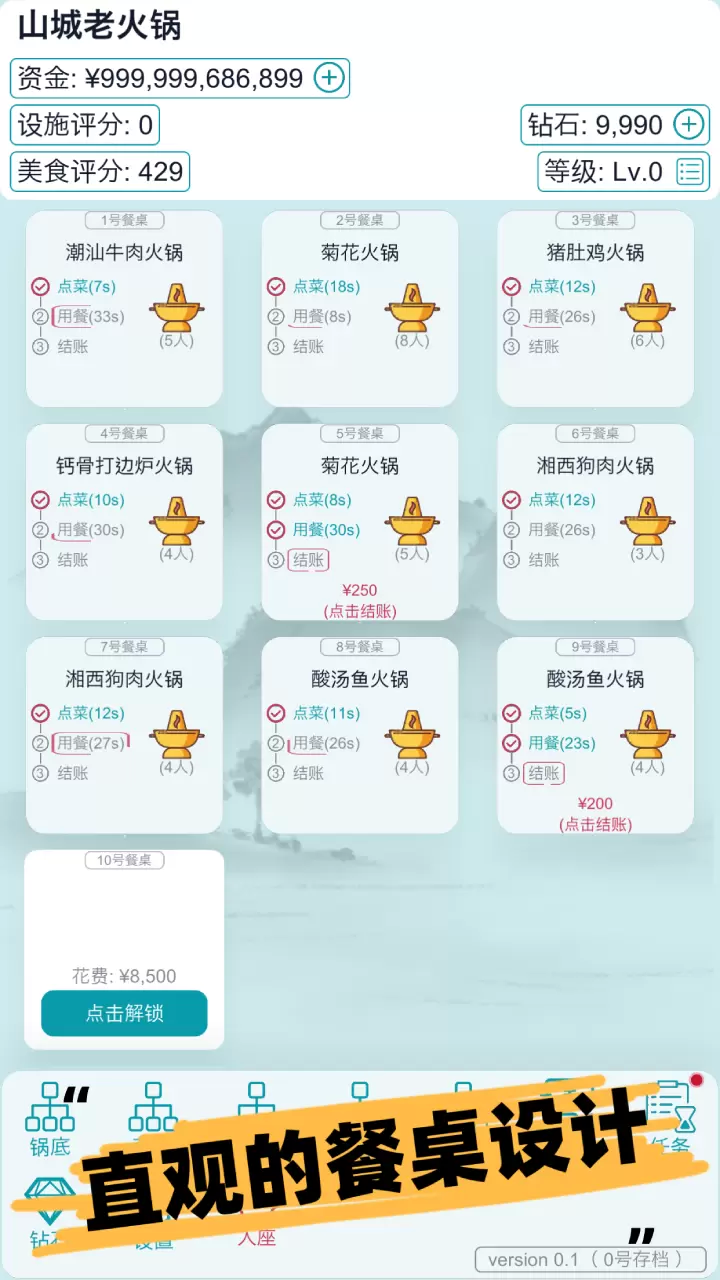Open the level details list icon
This screenshot has height=1280, width=720.
[690, 172]
